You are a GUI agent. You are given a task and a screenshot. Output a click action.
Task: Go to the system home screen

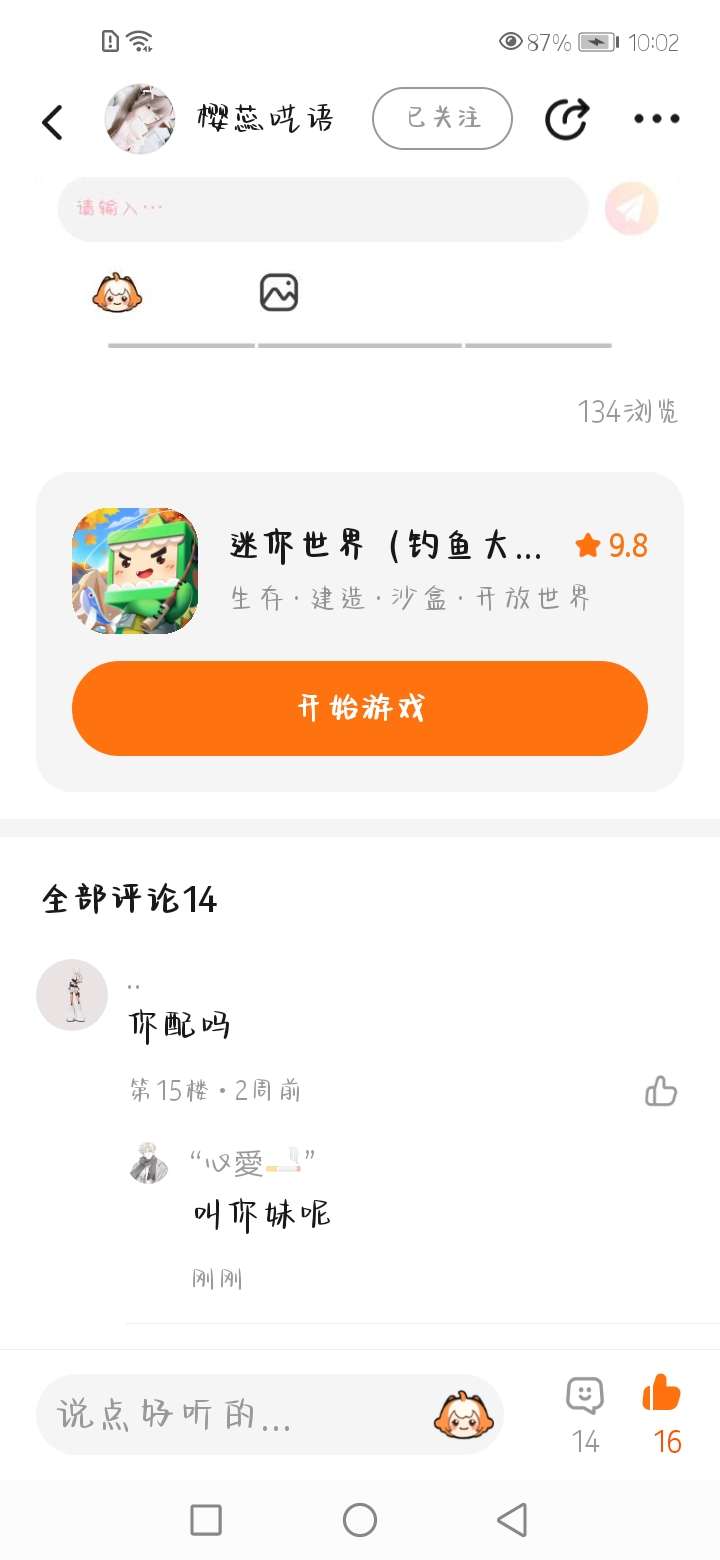(360, 1520)
